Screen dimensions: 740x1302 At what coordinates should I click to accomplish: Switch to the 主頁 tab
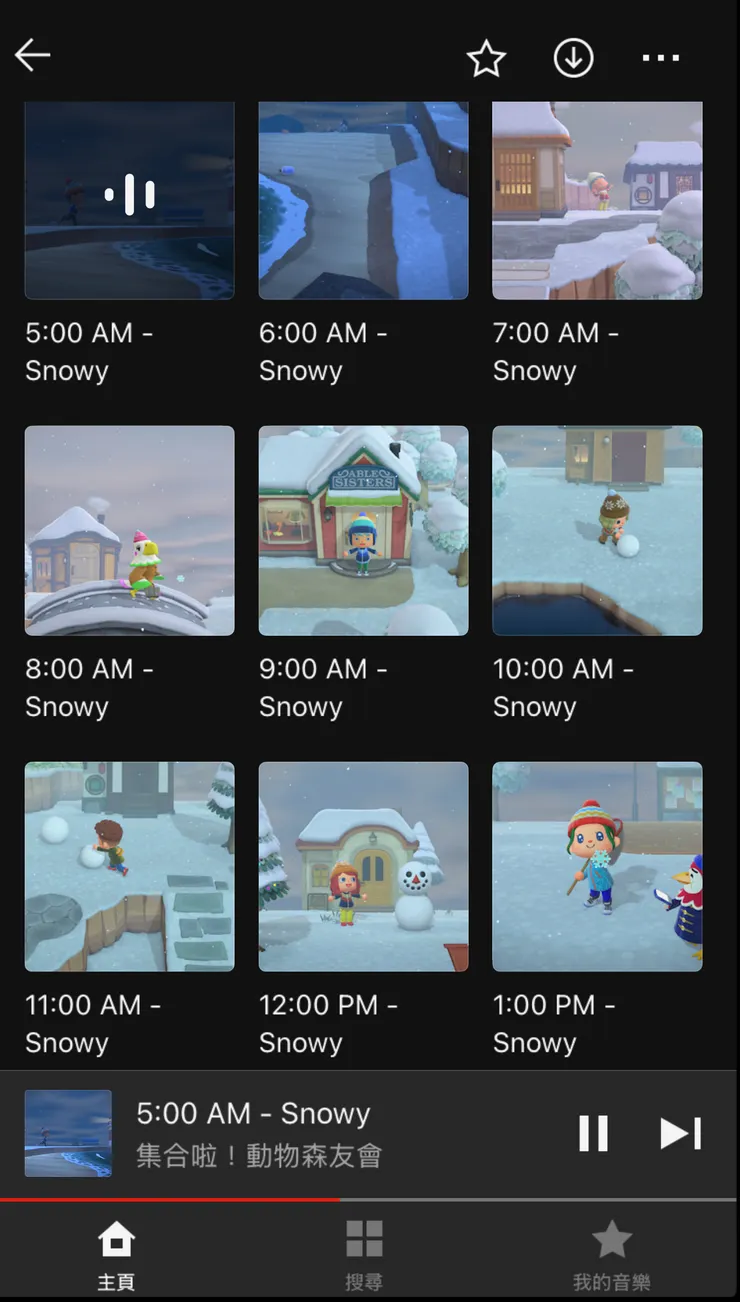click(x=116, y=1254)
